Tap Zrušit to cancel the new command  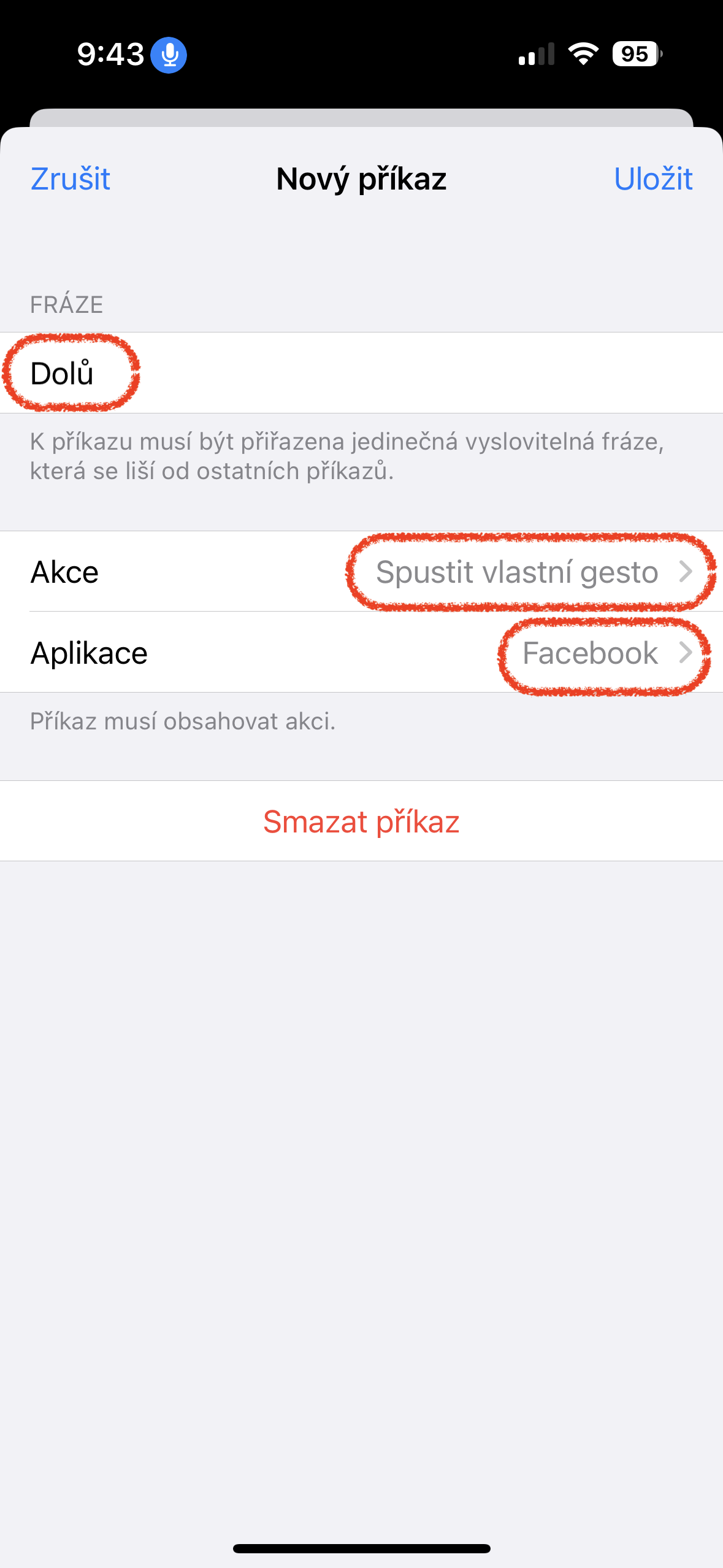pos(71,179)
